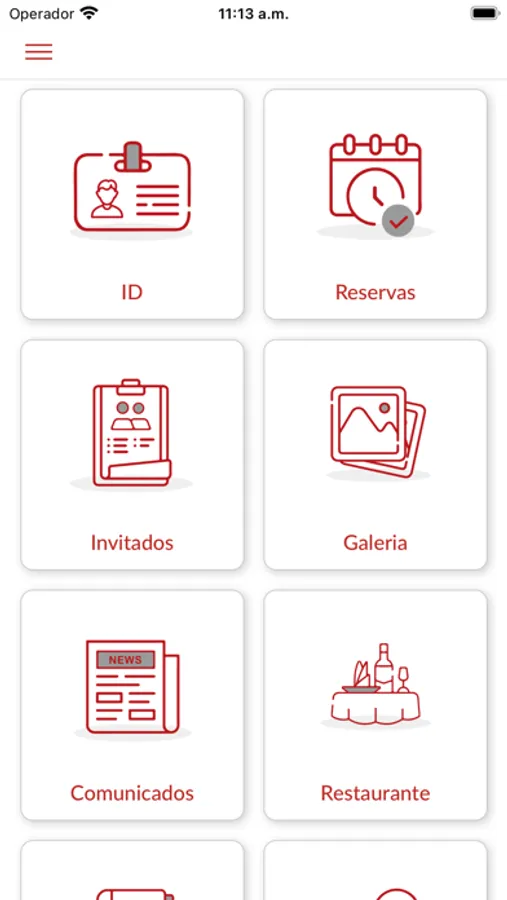
Task: Select the Restaurante tile
Action: tap(376, 705)
